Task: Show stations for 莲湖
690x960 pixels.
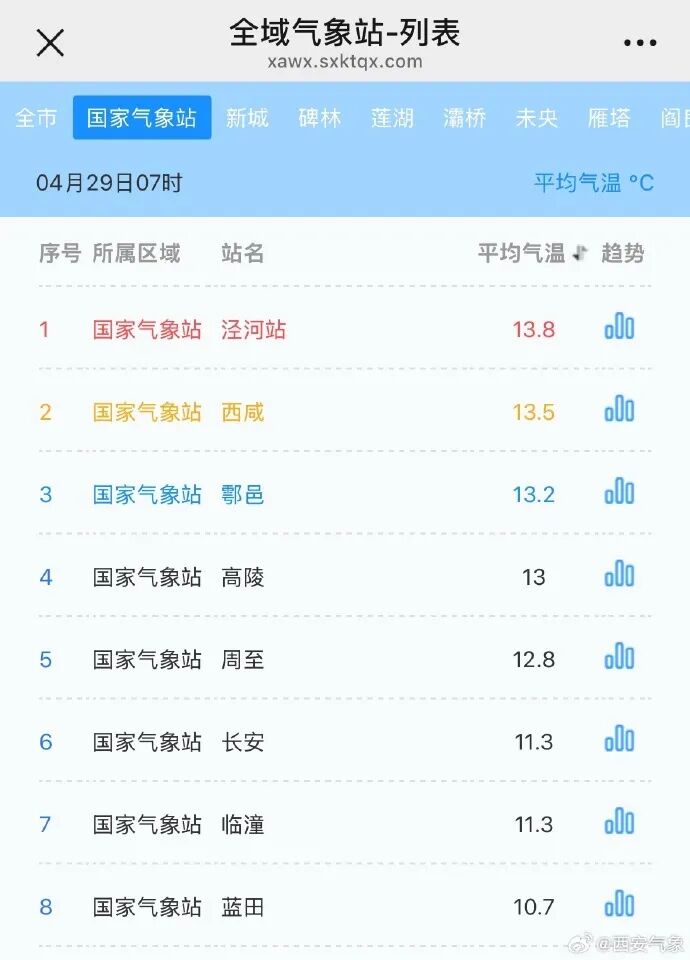Action: coord(392,118)
